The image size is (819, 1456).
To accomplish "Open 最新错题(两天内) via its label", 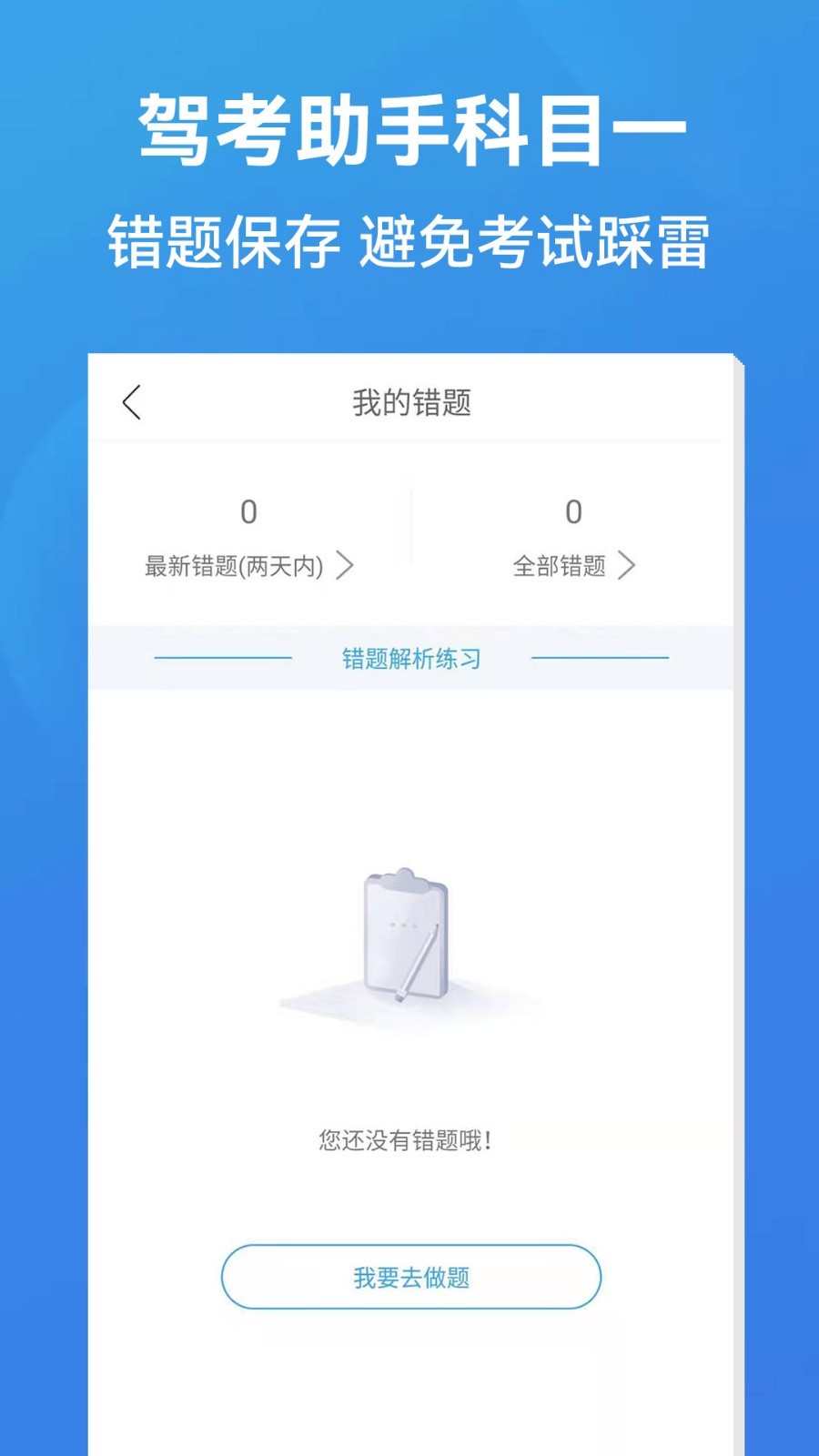I will tap(235, 566).
